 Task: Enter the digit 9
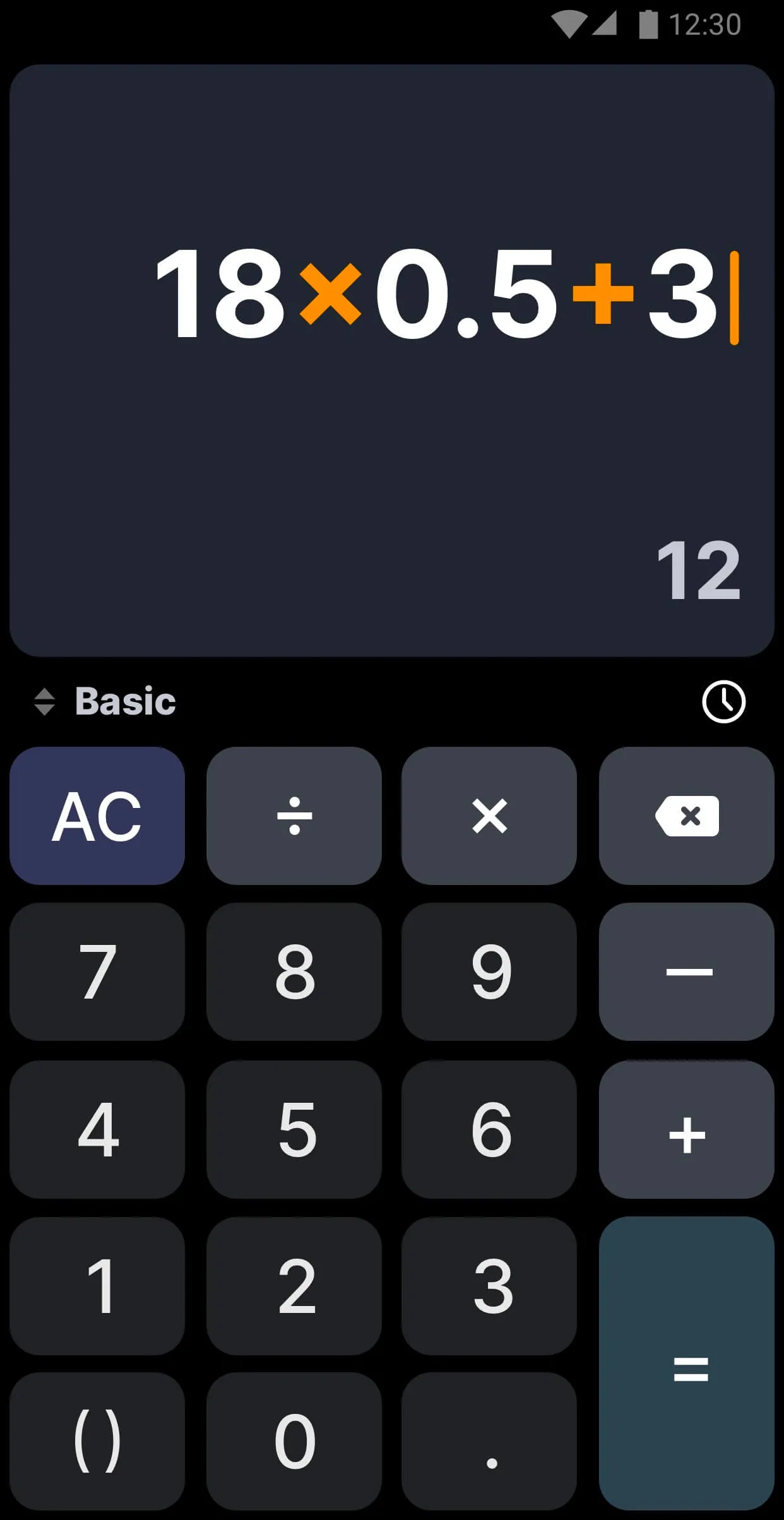click(x=489, y=971)
